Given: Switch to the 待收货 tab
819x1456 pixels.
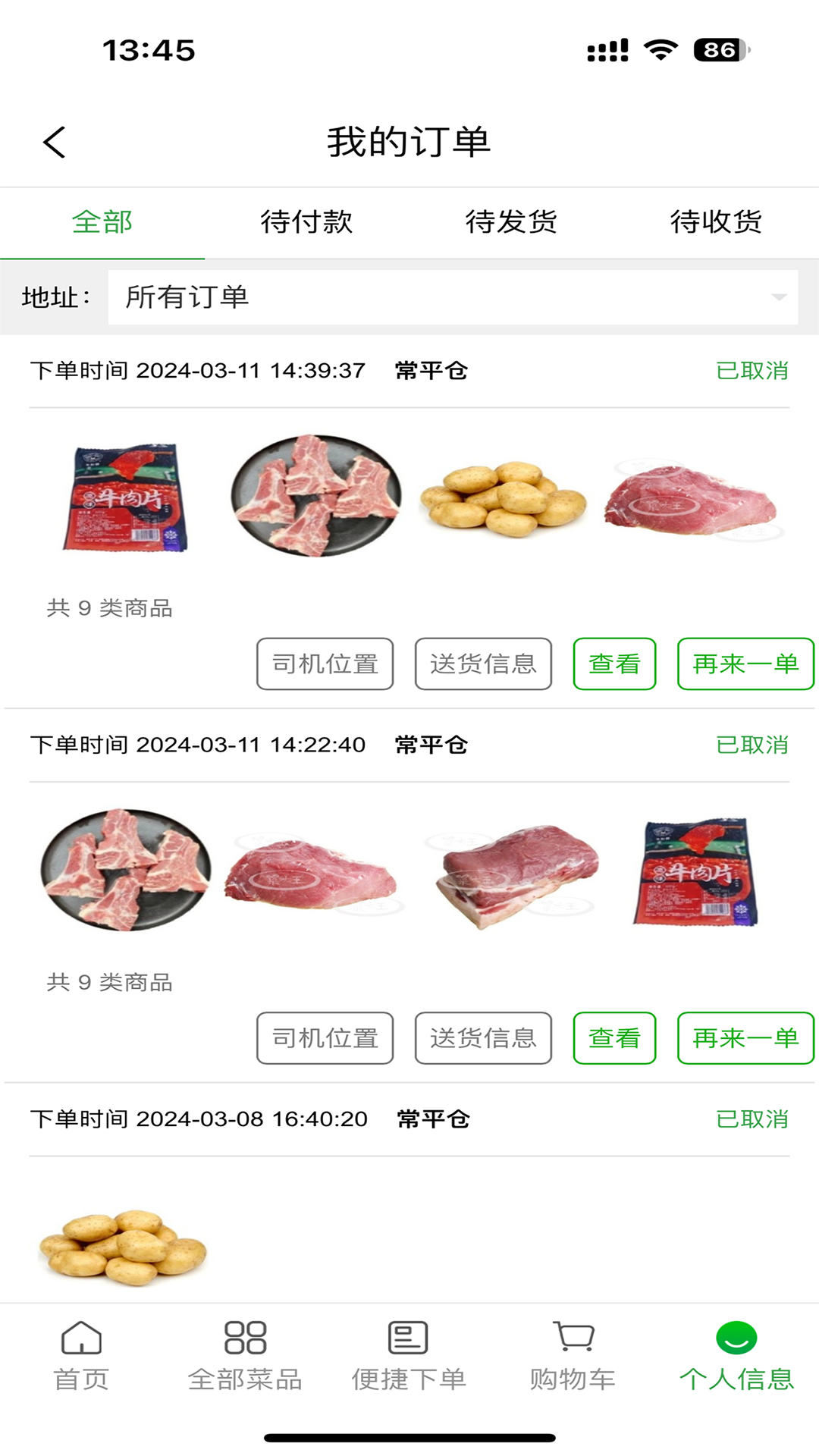Looking at the screenshot, I should [717, 222].
